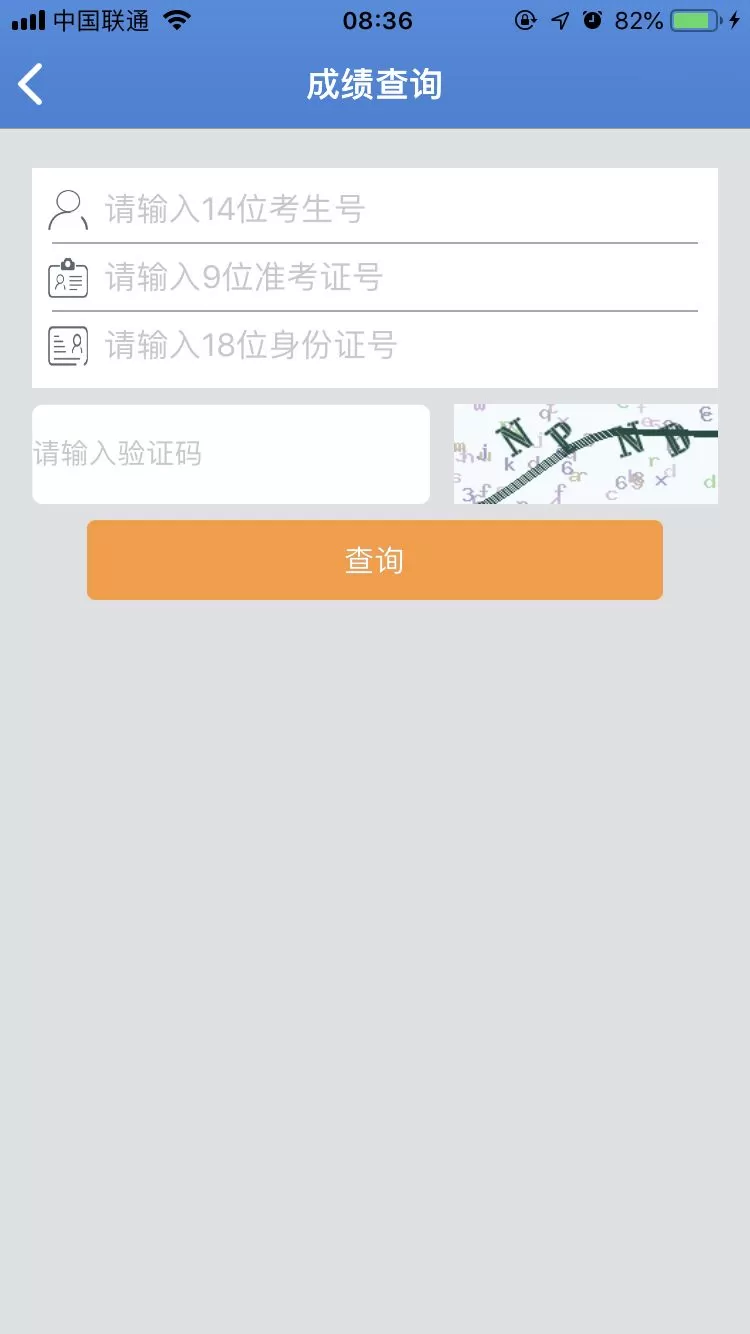Click the person icon beside 考生号 field
Image resolution: width=750 pixels, height=1334 pixels.
tap(67, 209)
